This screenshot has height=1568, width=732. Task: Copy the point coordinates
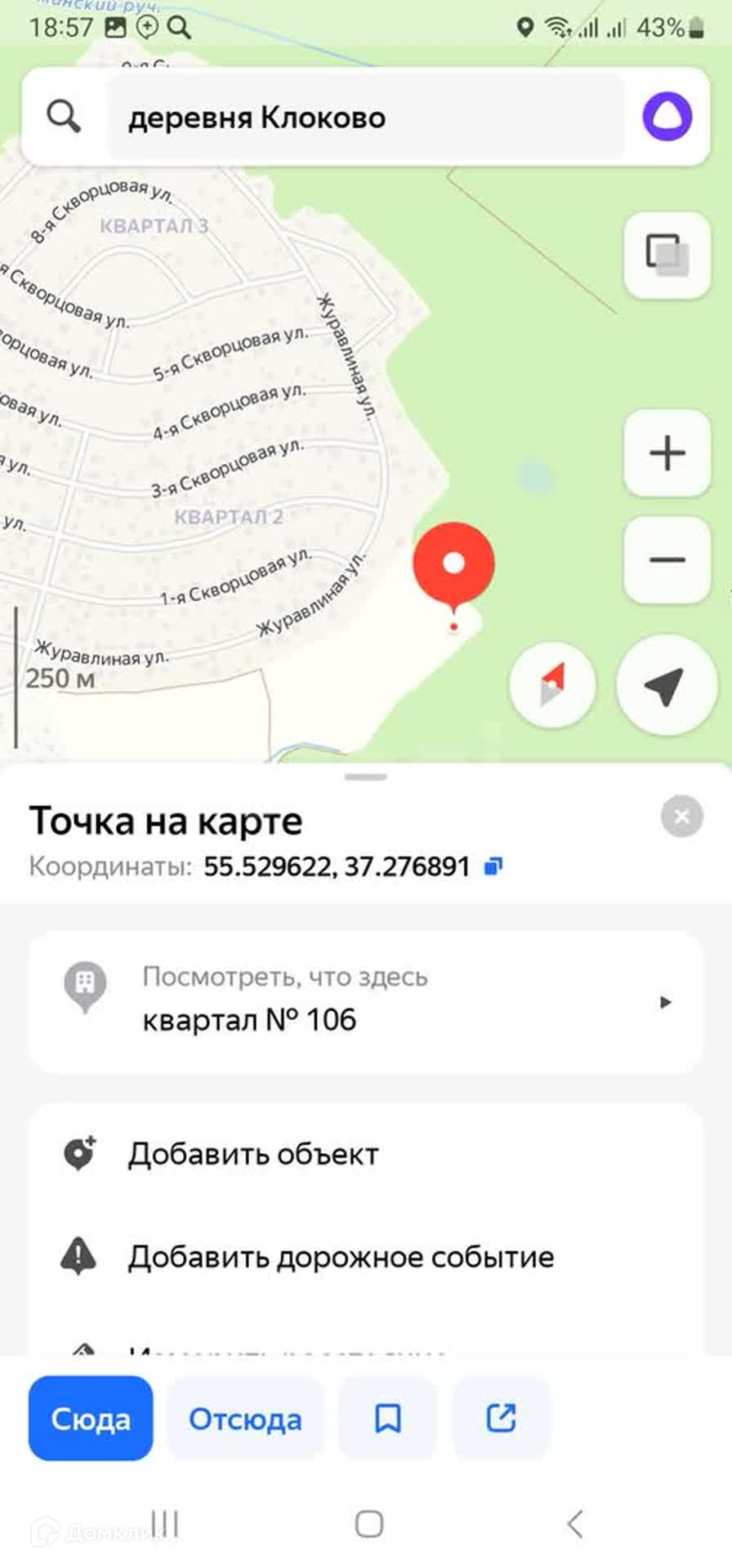pyautogui.click(x=493, y=866)
